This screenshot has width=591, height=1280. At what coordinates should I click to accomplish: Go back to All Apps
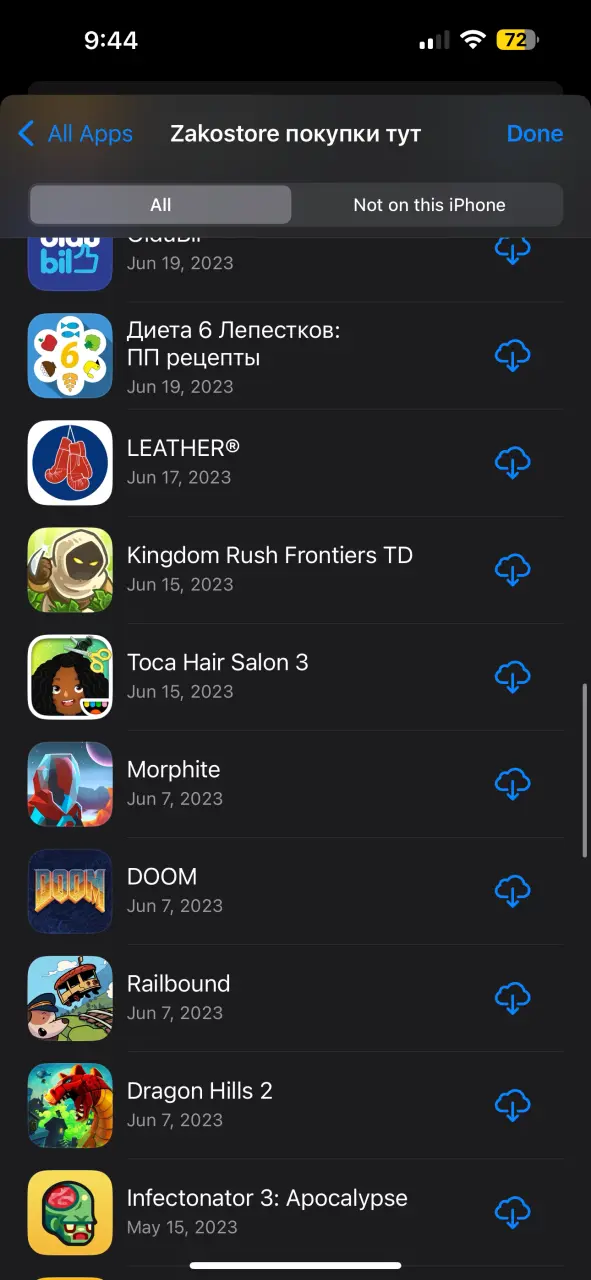(75, 134)
